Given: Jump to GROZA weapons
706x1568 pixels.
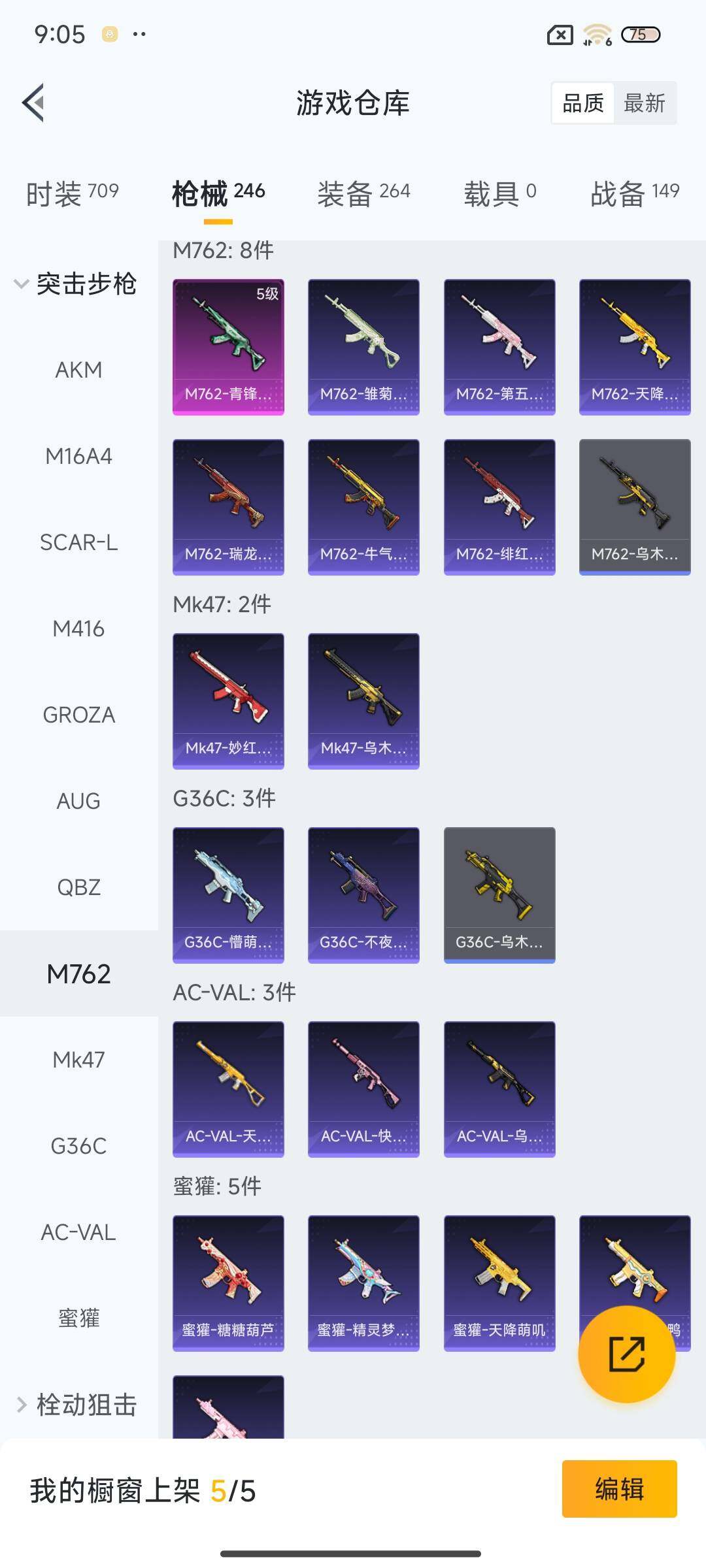Looking at the screenshot, I should (x=78, y=715).
